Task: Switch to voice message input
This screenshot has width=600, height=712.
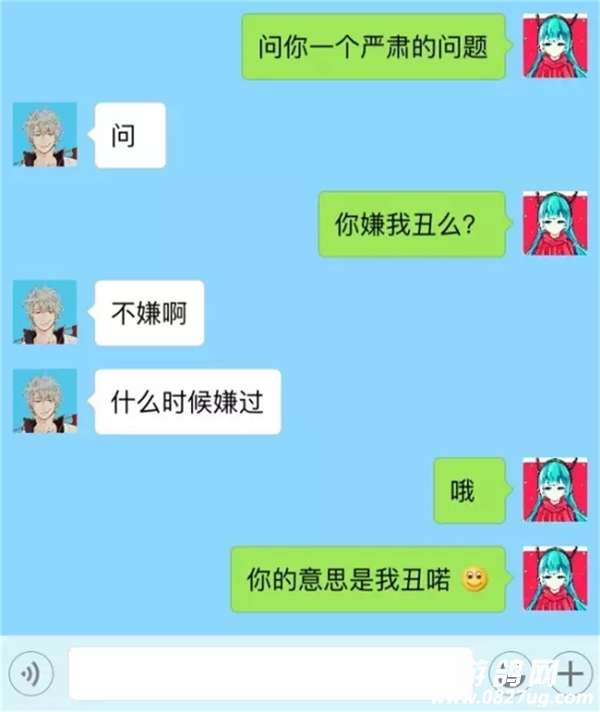Action: [x=31, y=671]
